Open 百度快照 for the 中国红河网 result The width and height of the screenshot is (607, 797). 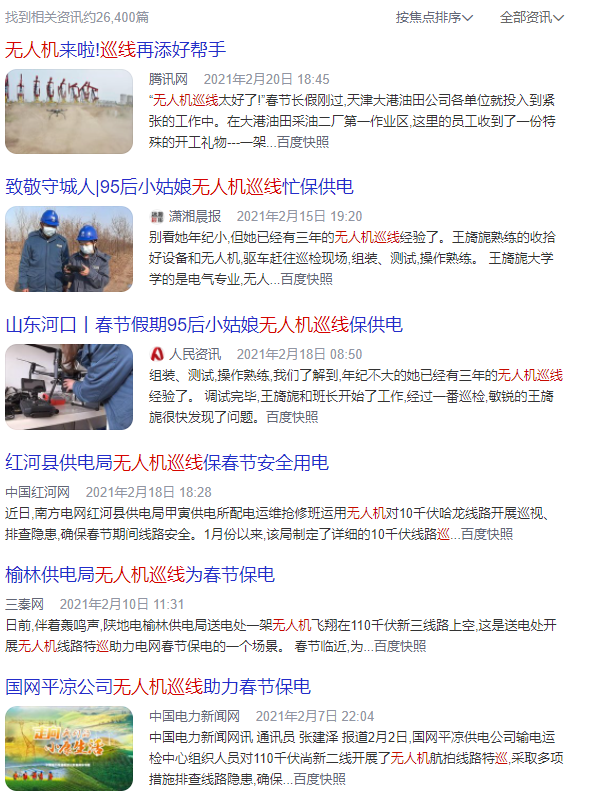pos(487,534)
